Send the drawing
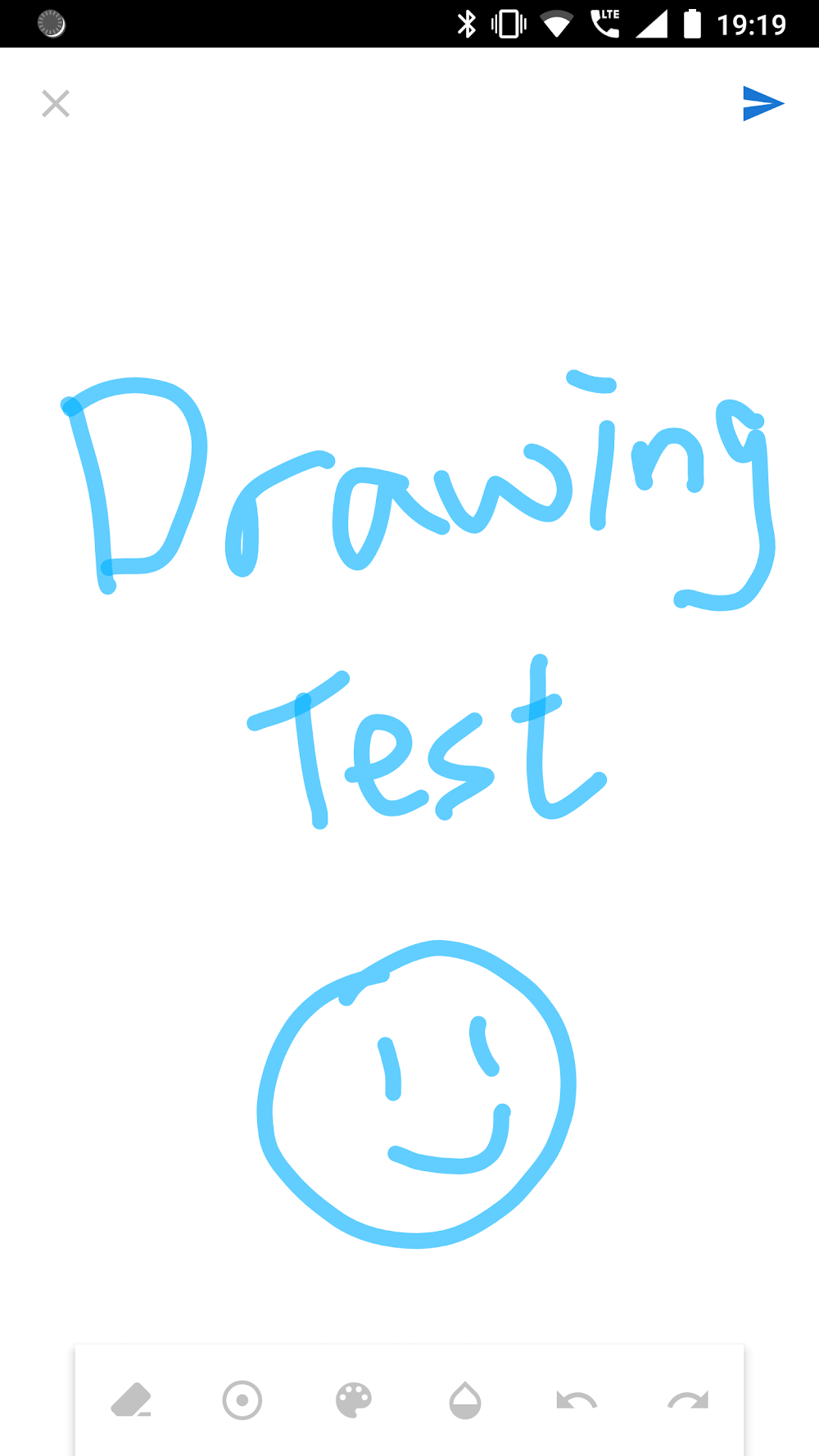The image size is (819, 1456). (x=762, y=103)
